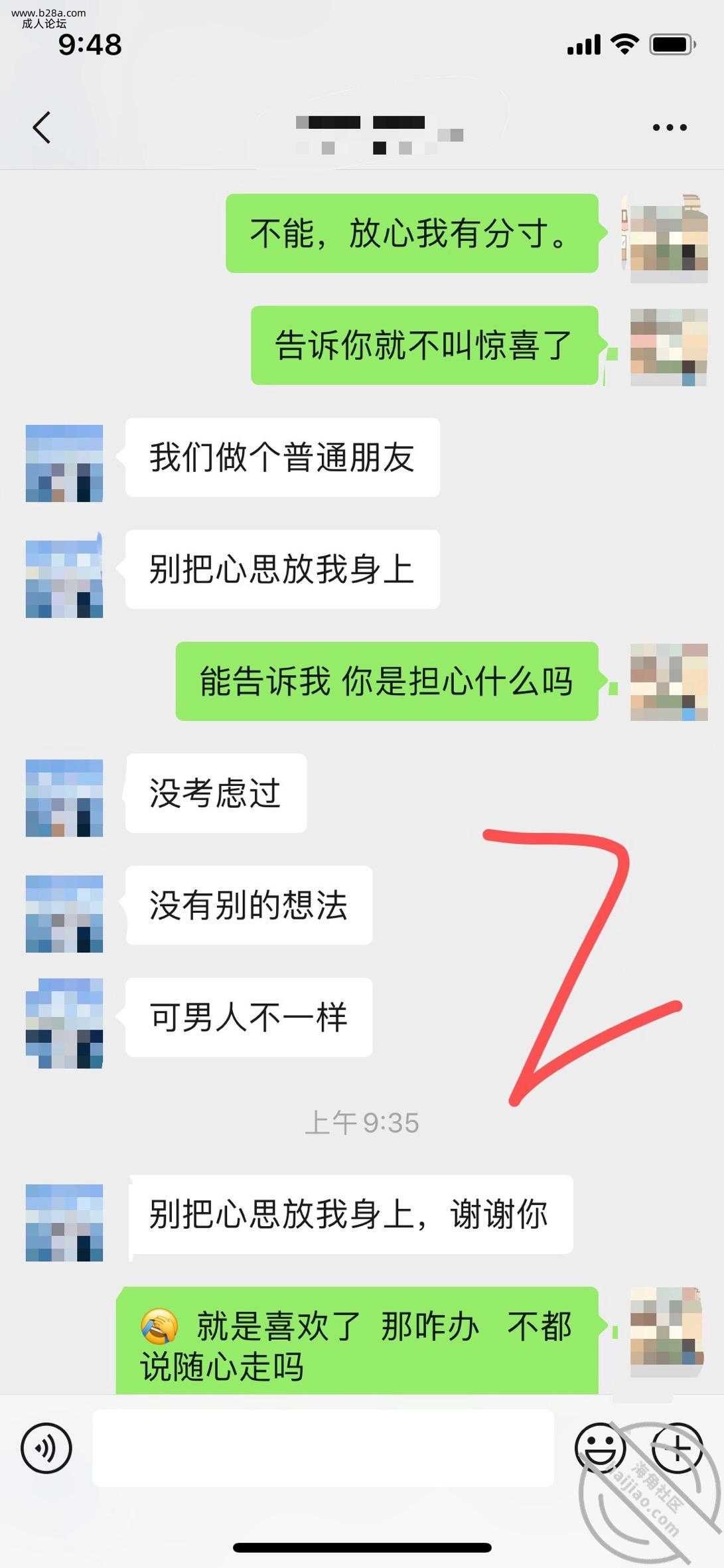Switch to voice message input
This screenshot has width=724, height=1568.
[x=46, y=1448]
